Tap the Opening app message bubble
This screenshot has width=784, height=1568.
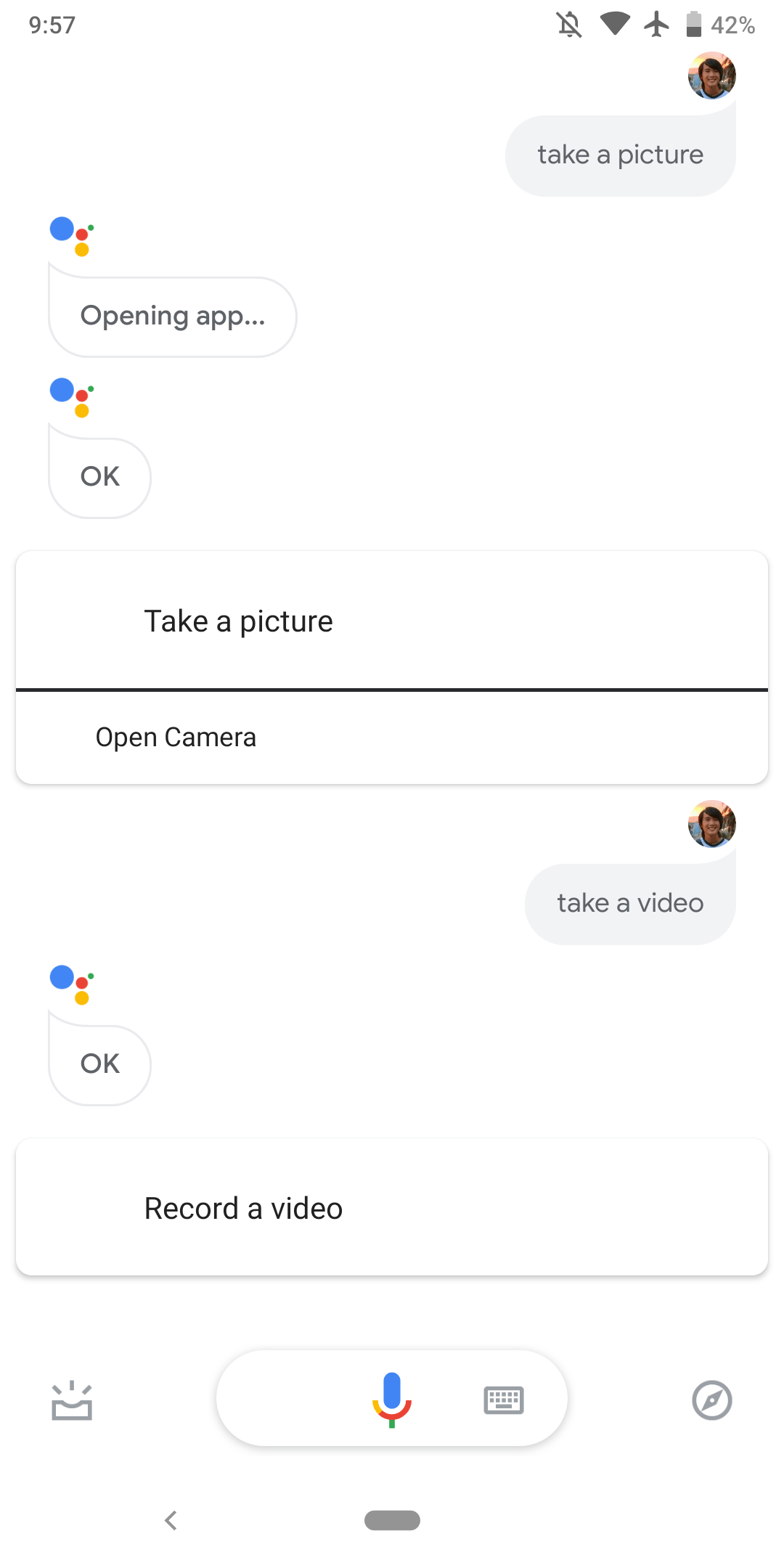tap(173, 315)
